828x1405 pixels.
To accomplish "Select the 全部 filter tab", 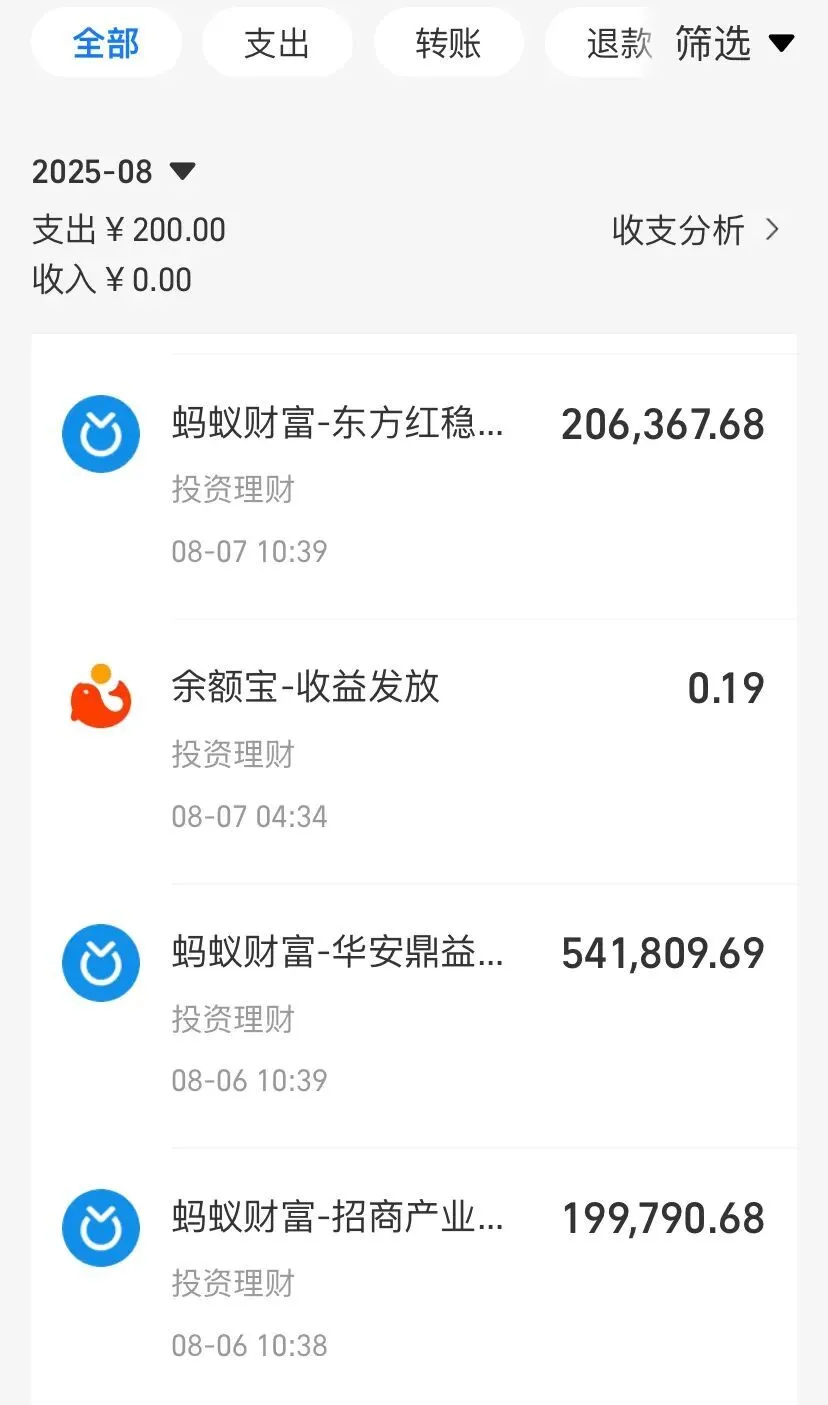I will (x=106, y=43).
